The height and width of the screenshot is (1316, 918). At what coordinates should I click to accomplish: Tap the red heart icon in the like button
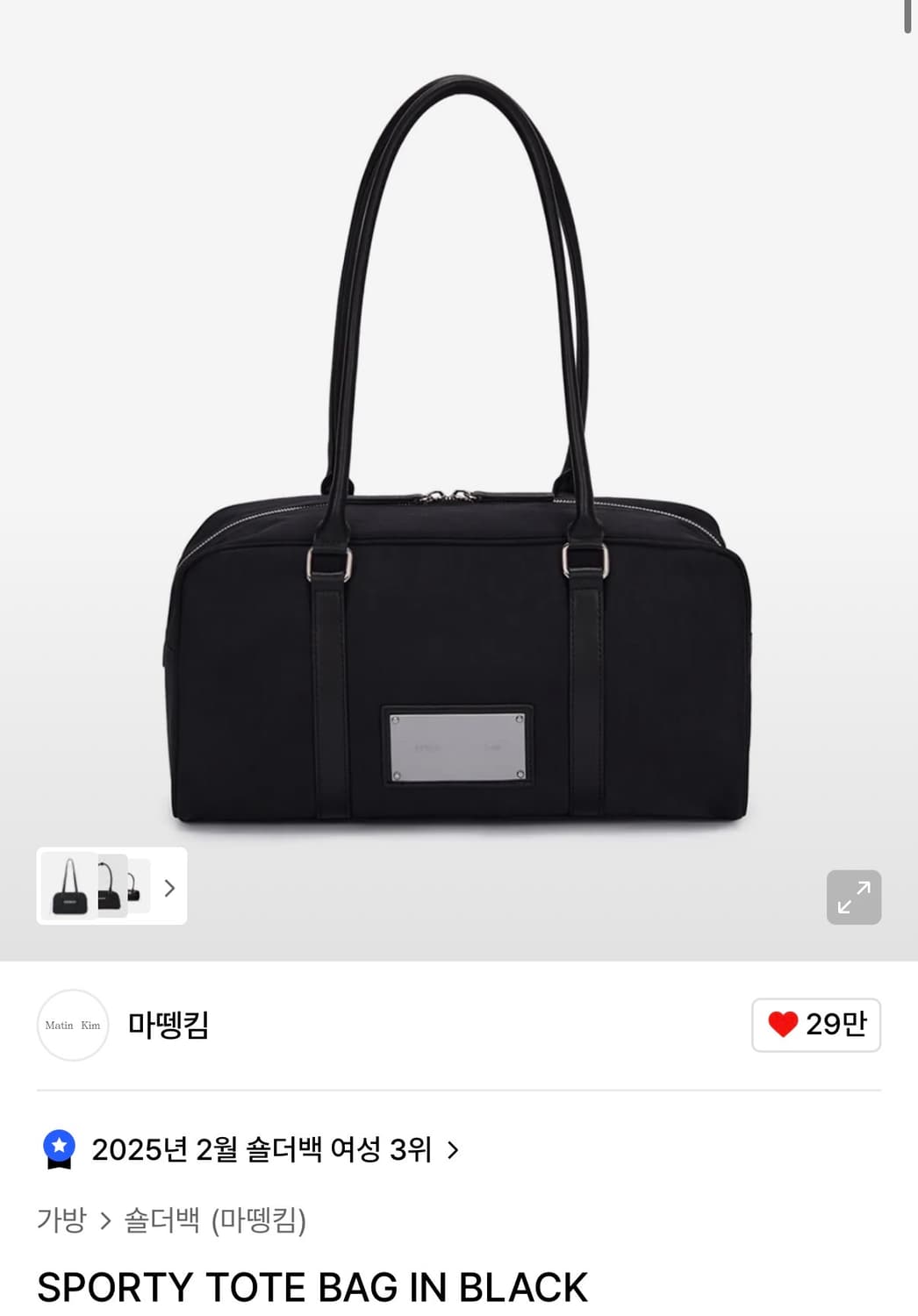(785, 1025)
